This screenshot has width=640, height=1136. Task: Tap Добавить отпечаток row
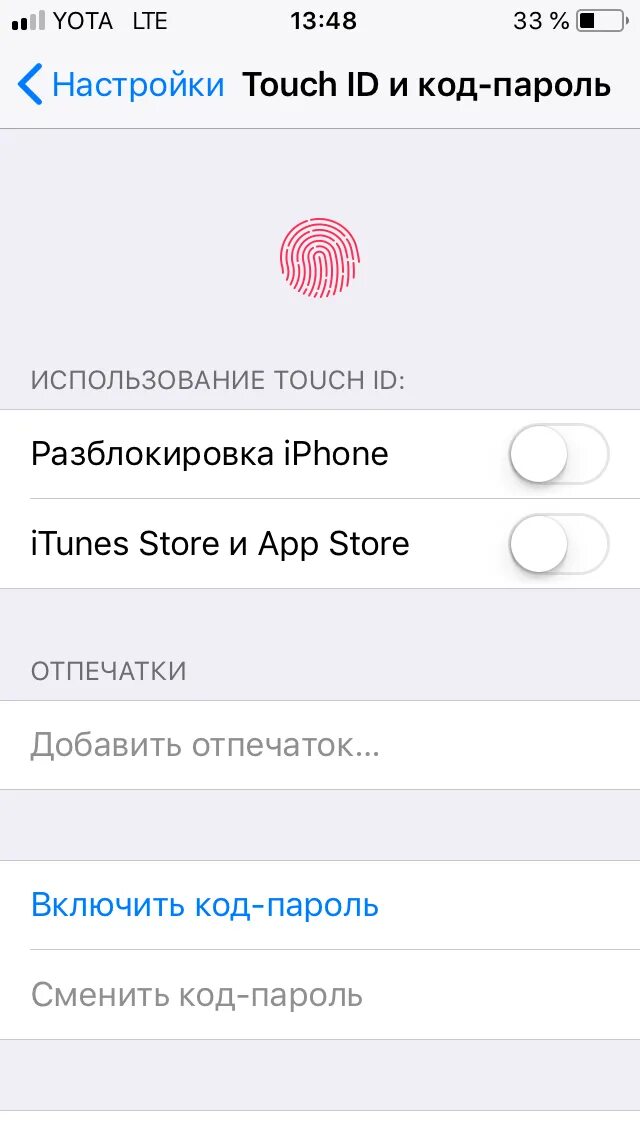(205, 745)
